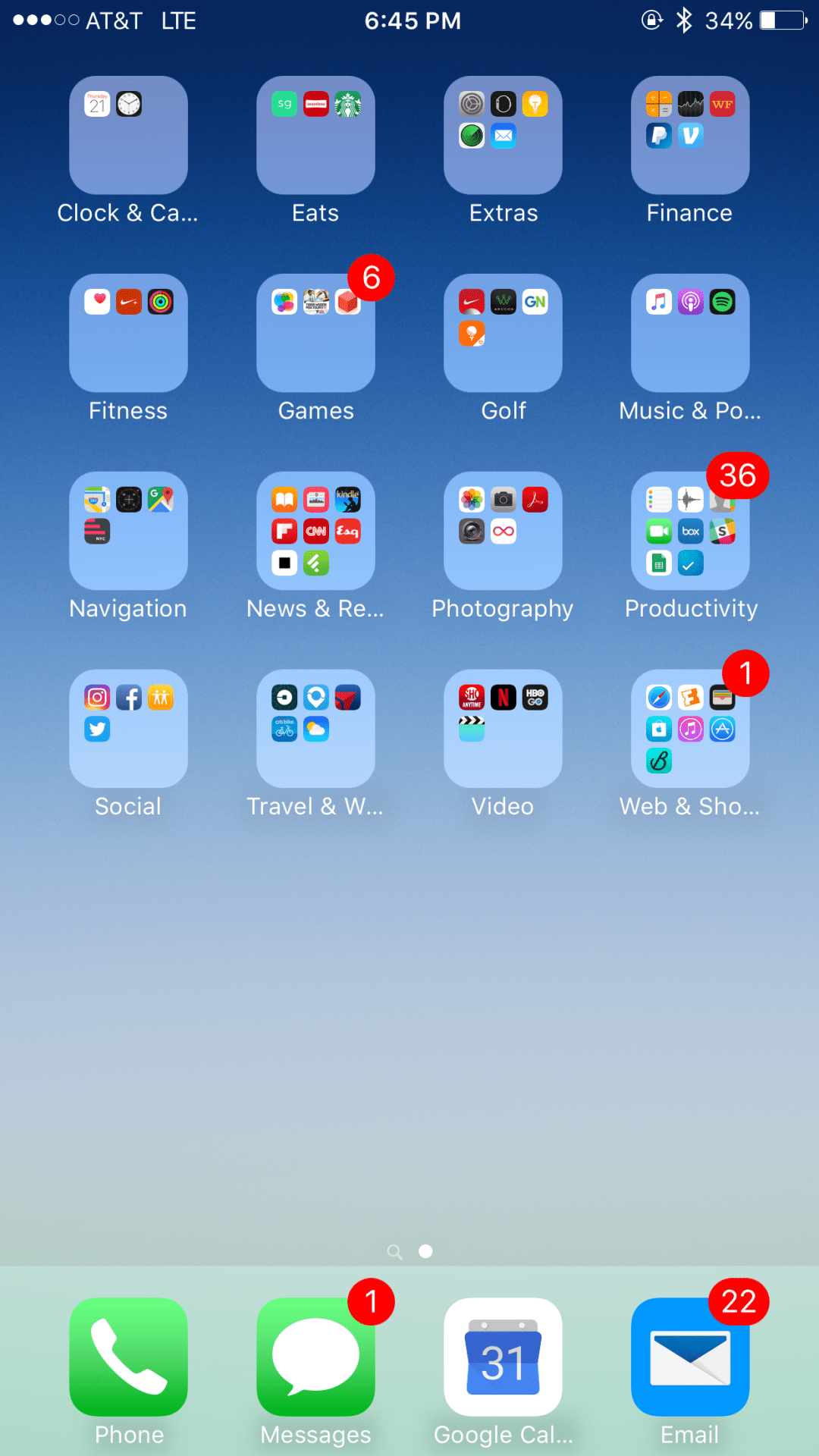Screen dimensions: 819x1456
Task: Open Messages to read the unread text
Action: (315, 1357)
